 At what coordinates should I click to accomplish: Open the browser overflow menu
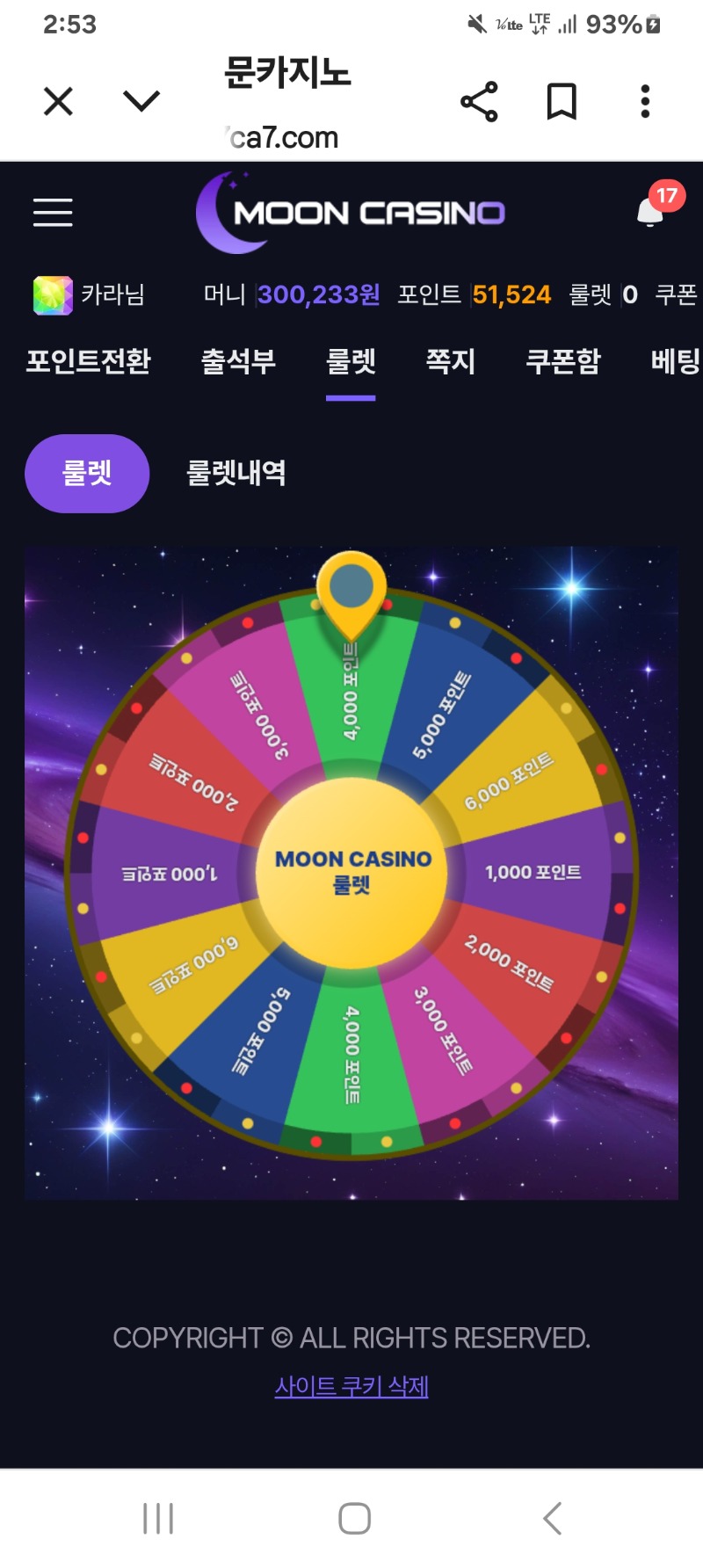click(x=645, y=102)
